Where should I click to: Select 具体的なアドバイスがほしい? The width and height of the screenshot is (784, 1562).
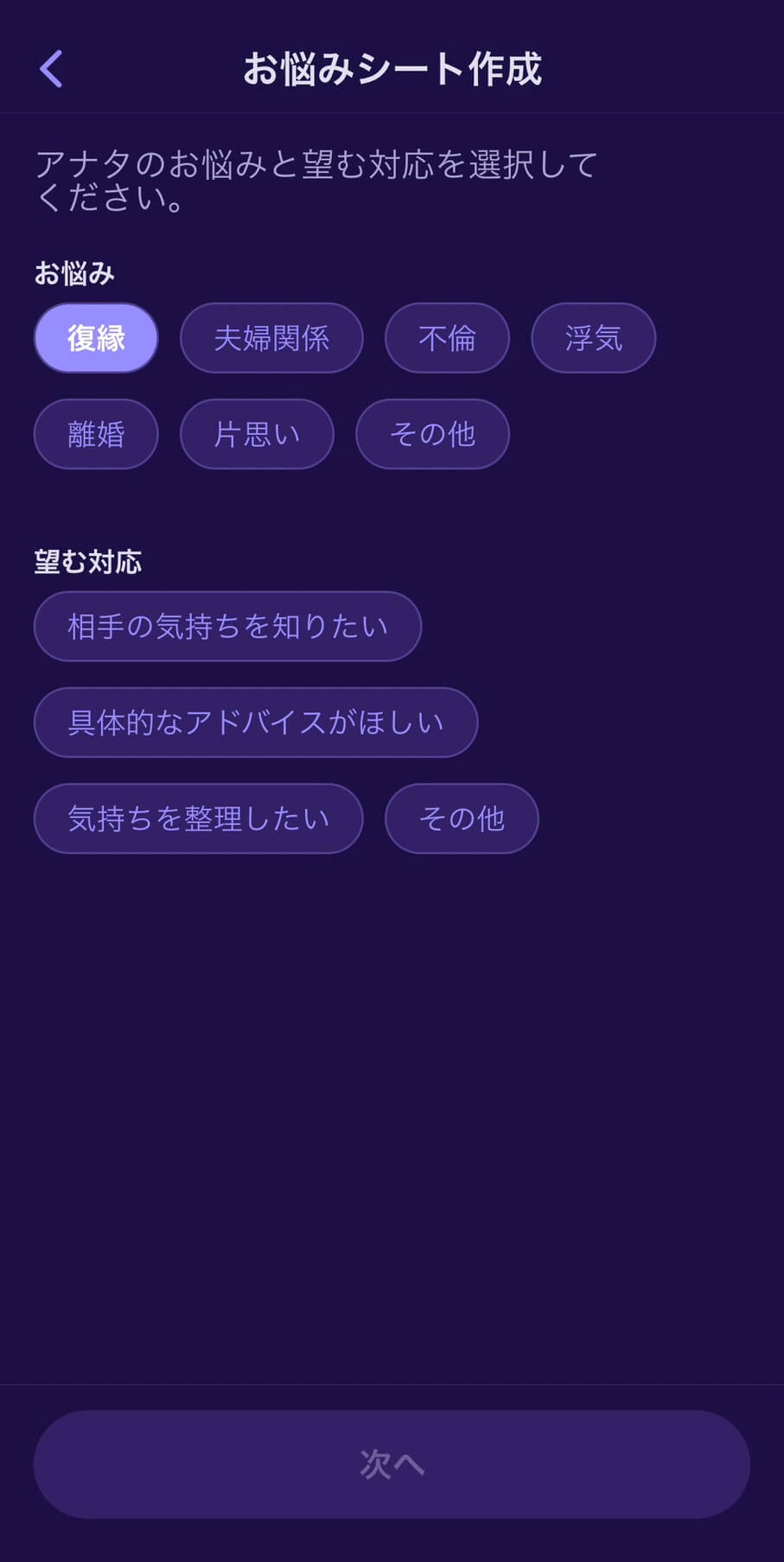[256, 723]
